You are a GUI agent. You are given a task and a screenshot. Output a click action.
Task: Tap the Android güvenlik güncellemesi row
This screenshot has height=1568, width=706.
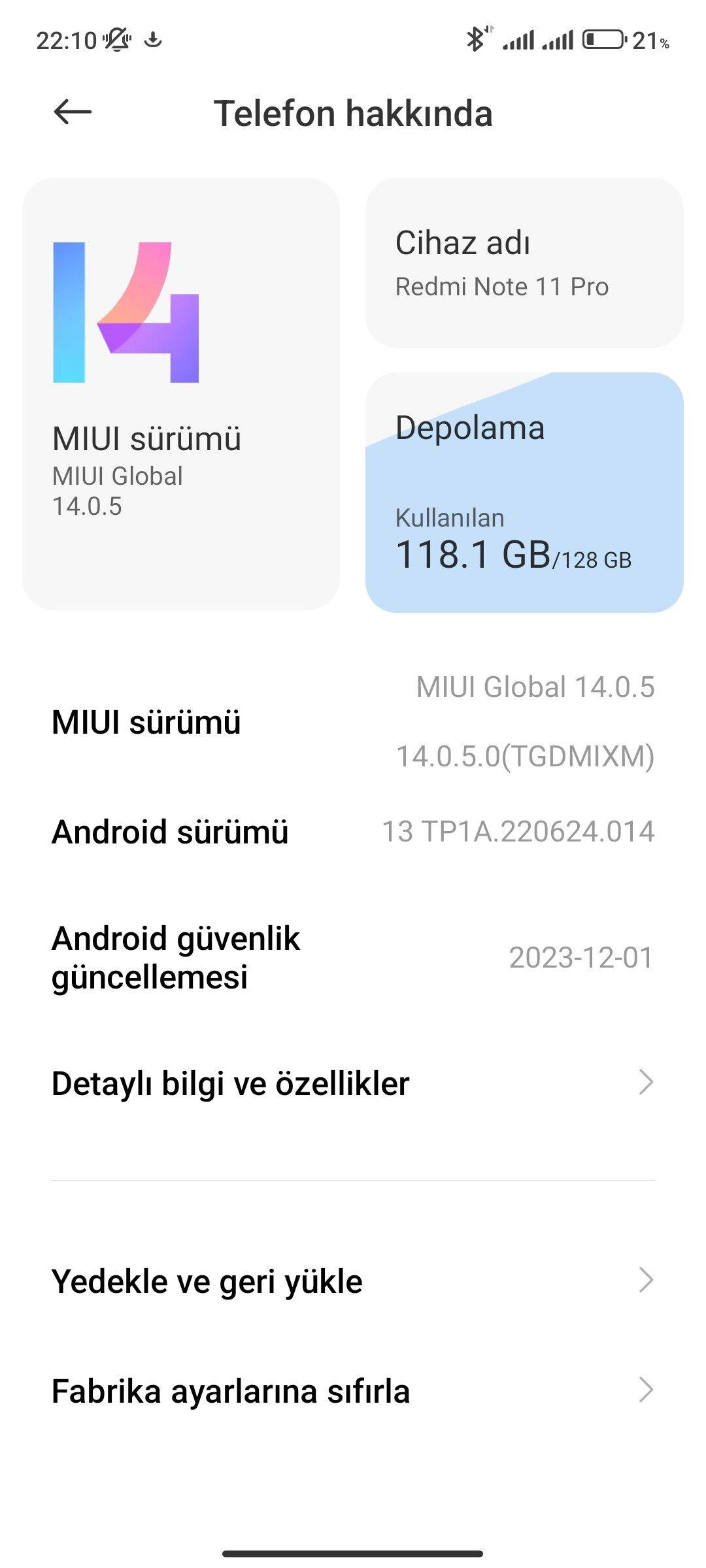pos(353,957)
